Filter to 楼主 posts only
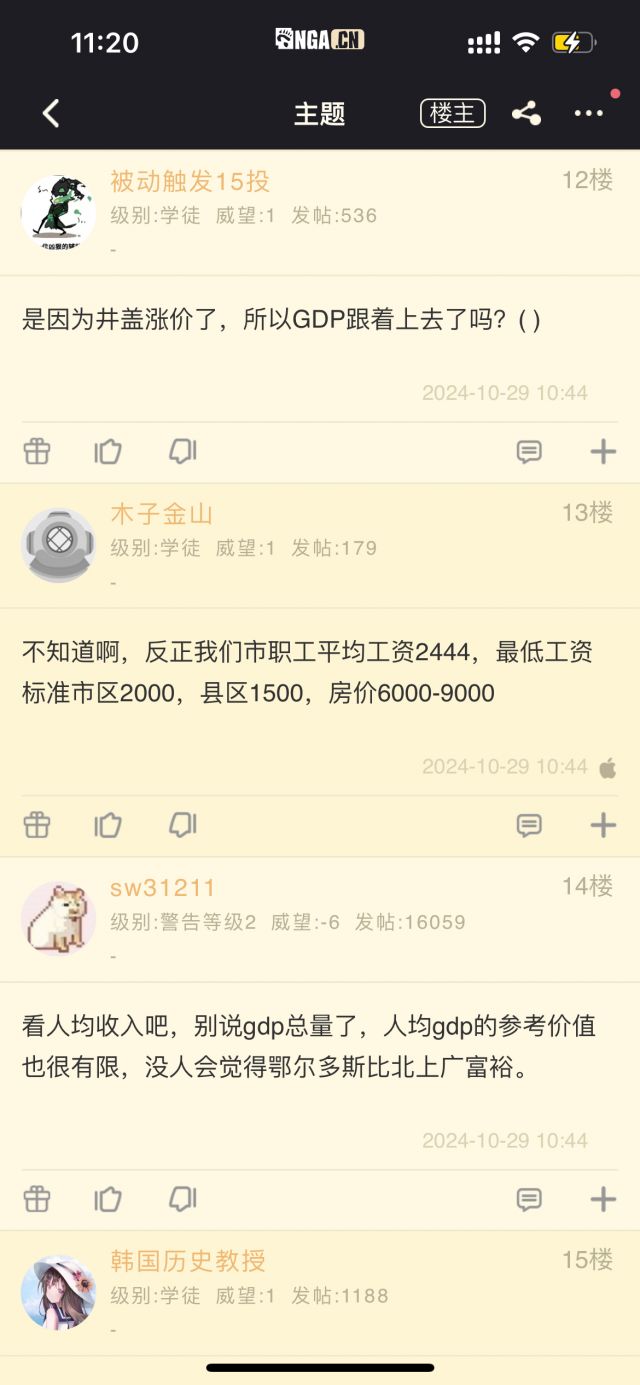The width and height of the screenshot is (640, 1385). pyautogui.click(x=452, y=114)
